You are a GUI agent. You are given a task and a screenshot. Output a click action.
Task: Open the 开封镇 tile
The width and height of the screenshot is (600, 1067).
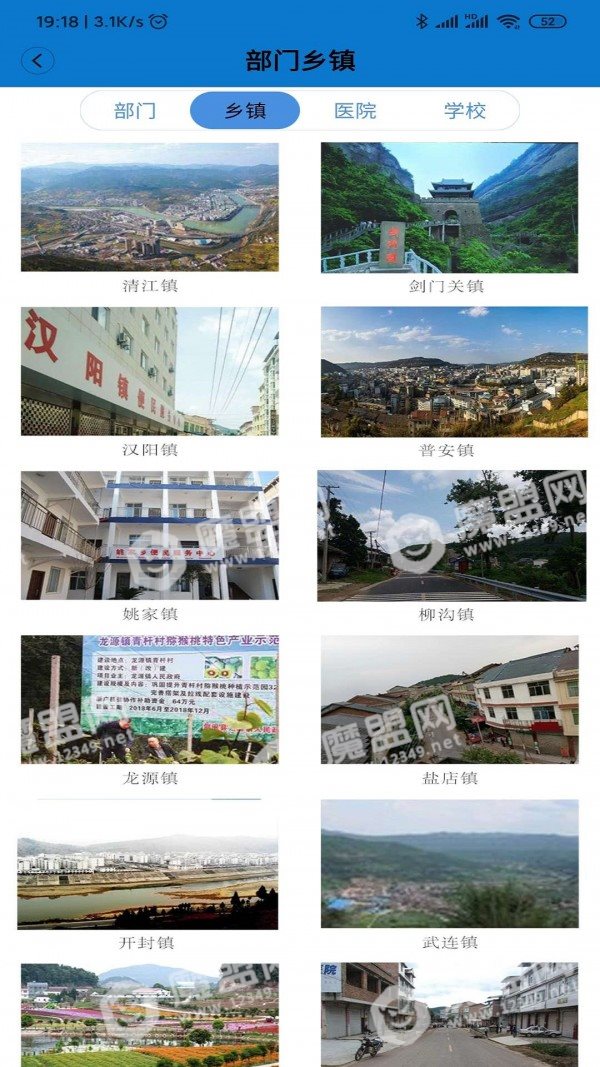coord(148,875)
